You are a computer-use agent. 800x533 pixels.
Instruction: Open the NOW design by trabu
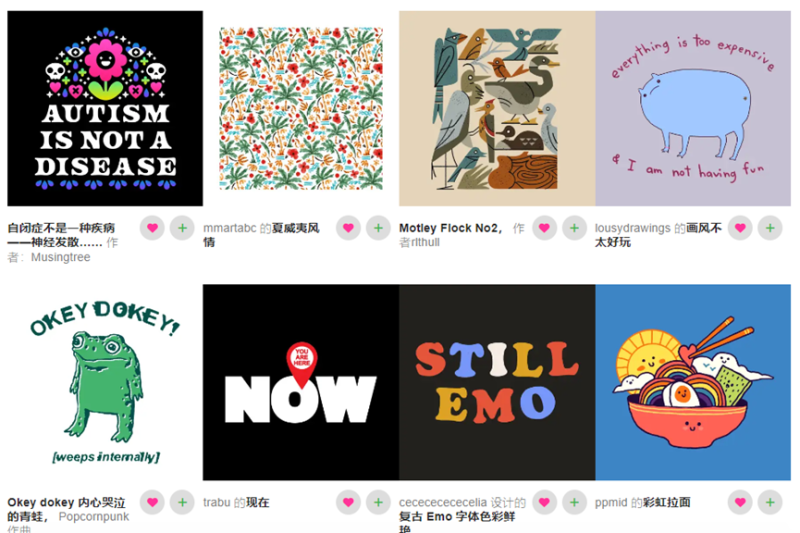[x=301, y=382]
